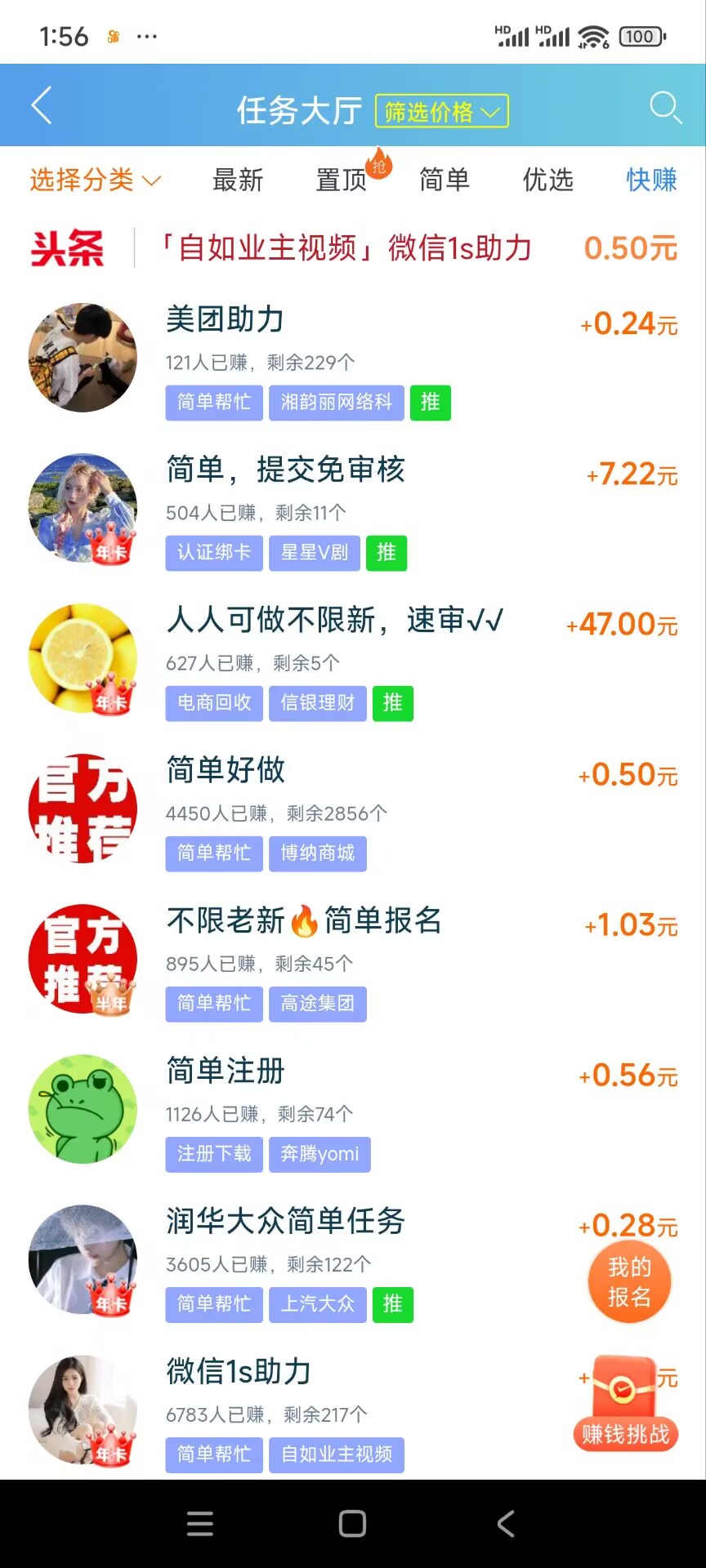This screenshot has width=706, height=1568.
Task: Open the 美团助力 task avatar thumbnail
Action: [82, 355]
